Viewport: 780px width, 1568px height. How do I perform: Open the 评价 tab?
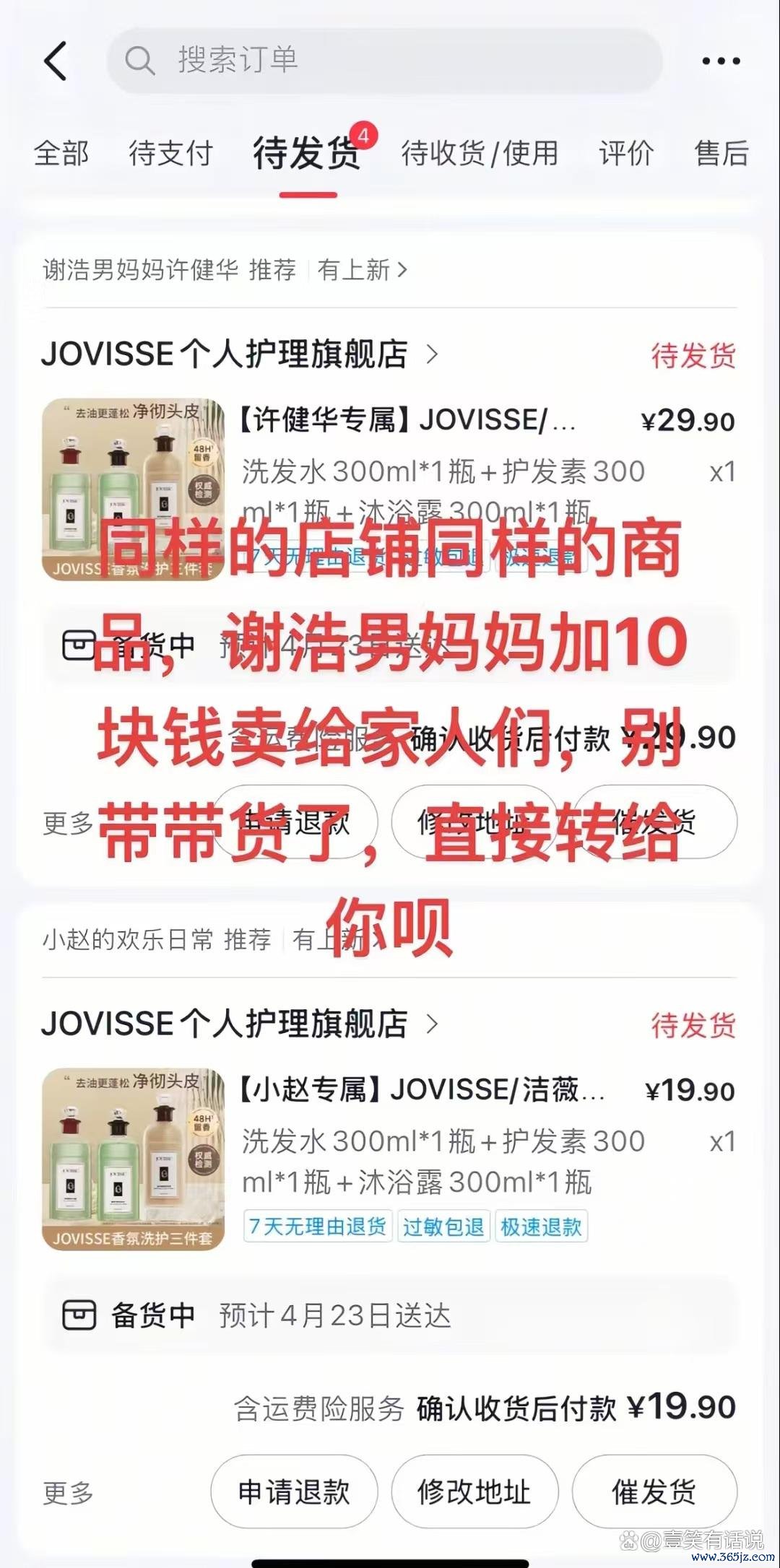pyautogui.click(x=625, y=154)
